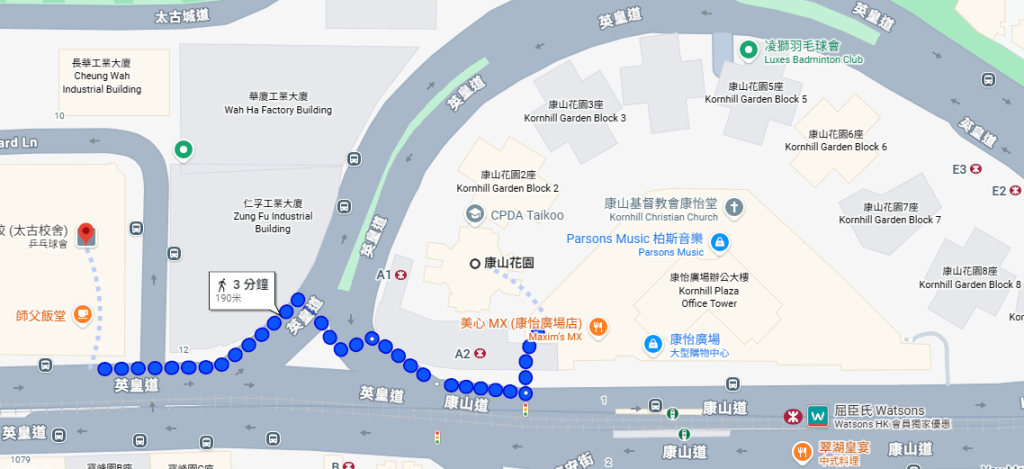Tap the 康山花園 starting point marker
The height and width of the screenshot is (469, 1024).
[x=475, y=264]
